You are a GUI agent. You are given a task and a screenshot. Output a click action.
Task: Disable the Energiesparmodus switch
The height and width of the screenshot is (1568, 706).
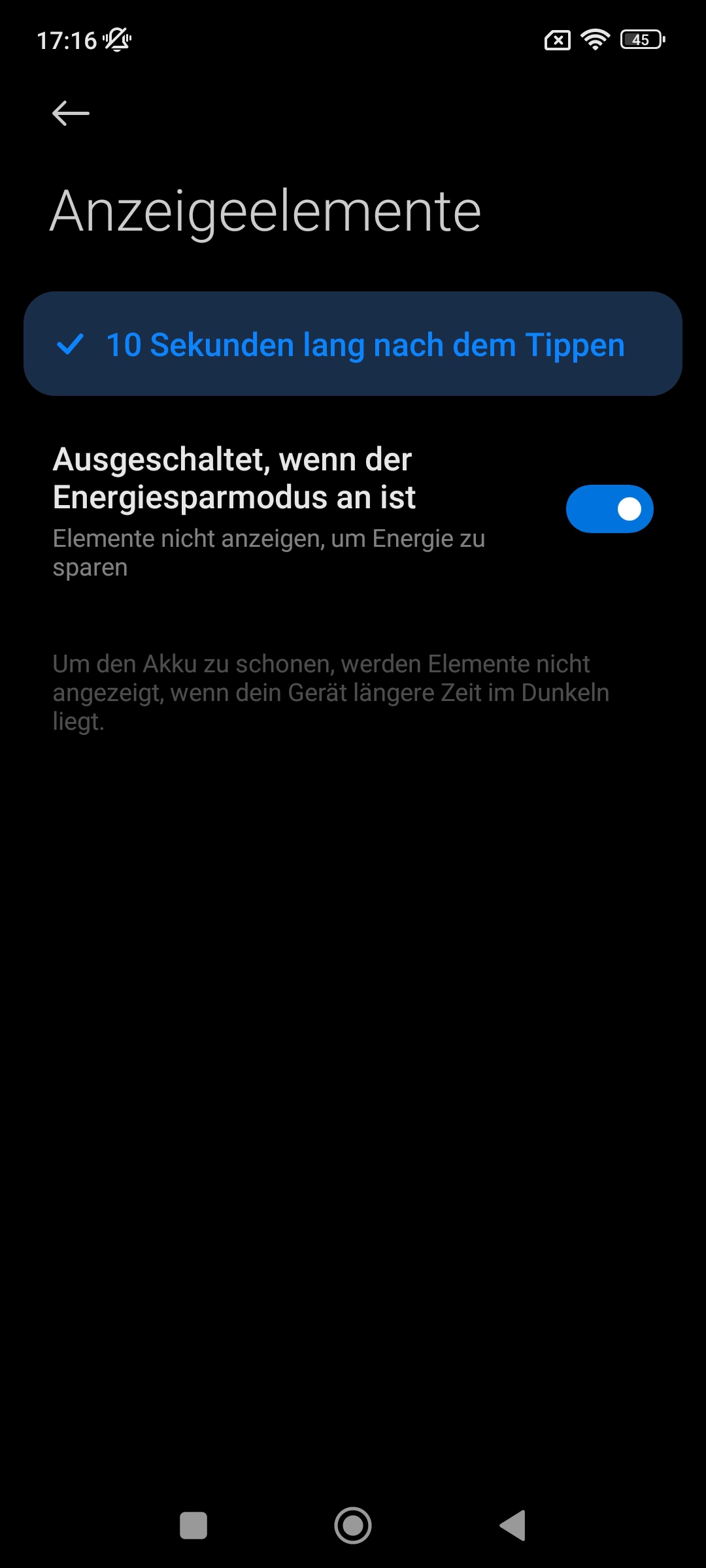(x=609, y=509)
